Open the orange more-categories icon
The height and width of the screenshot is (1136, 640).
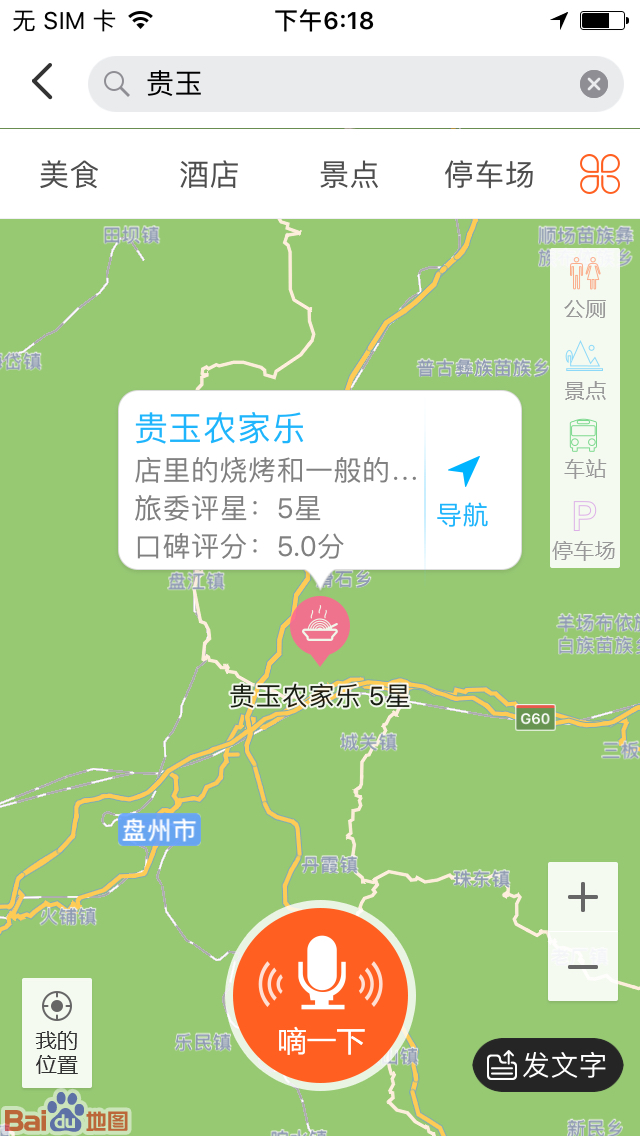[600, 175]
